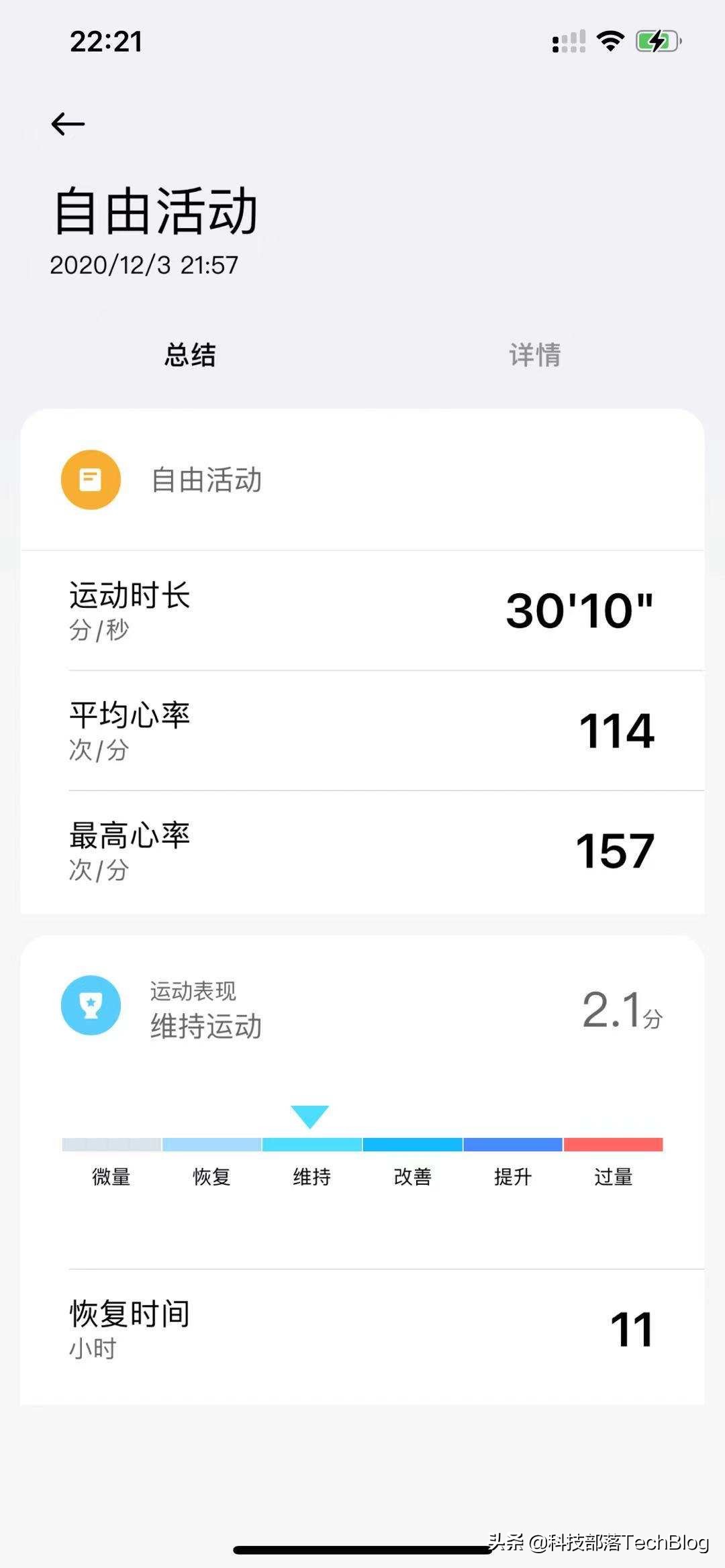The width and height of the screenshot is (725, 1568).
Task: Open the 平均心率 heart rate entry
Action: coord(362,731)
